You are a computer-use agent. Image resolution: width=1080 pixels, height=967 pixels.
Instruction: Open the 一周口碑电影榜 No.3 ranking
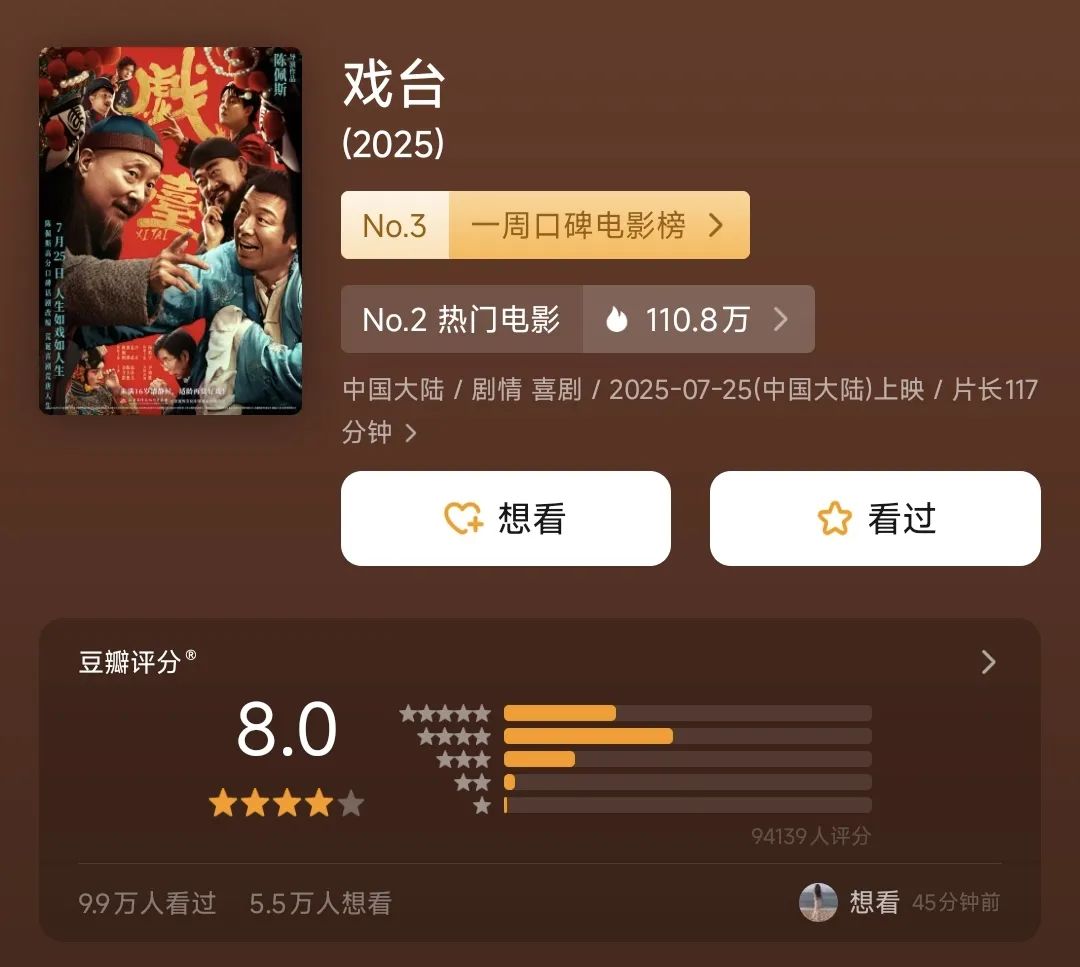click(545, 226)
